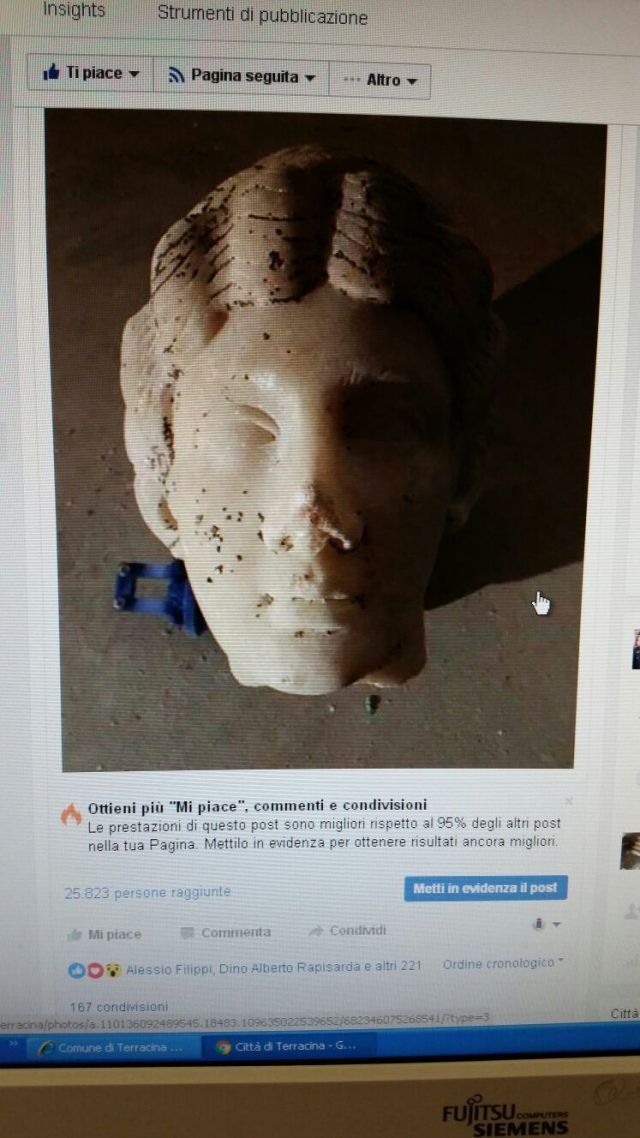Image resolution: width=640 pixels, height=1138 pixels.
Task: Share the post via Condividi
Action: (x=348, y=930)
